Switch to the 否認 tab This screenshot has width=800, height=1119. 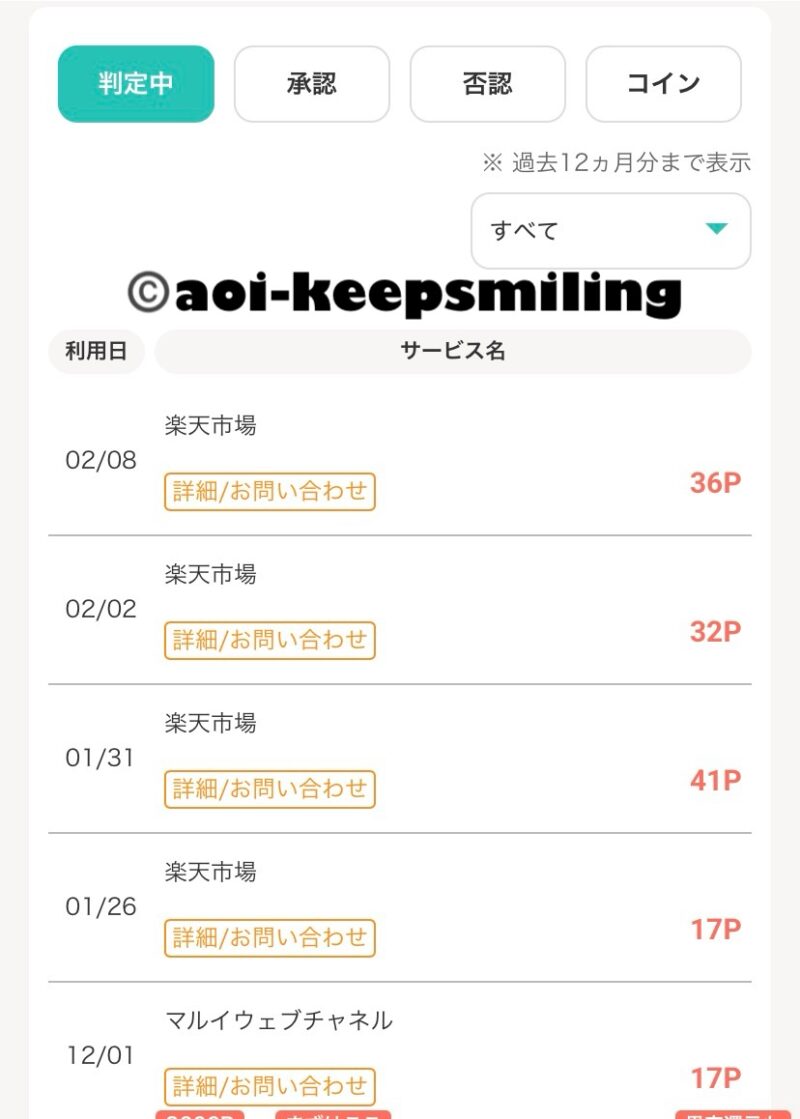point(488,84)
